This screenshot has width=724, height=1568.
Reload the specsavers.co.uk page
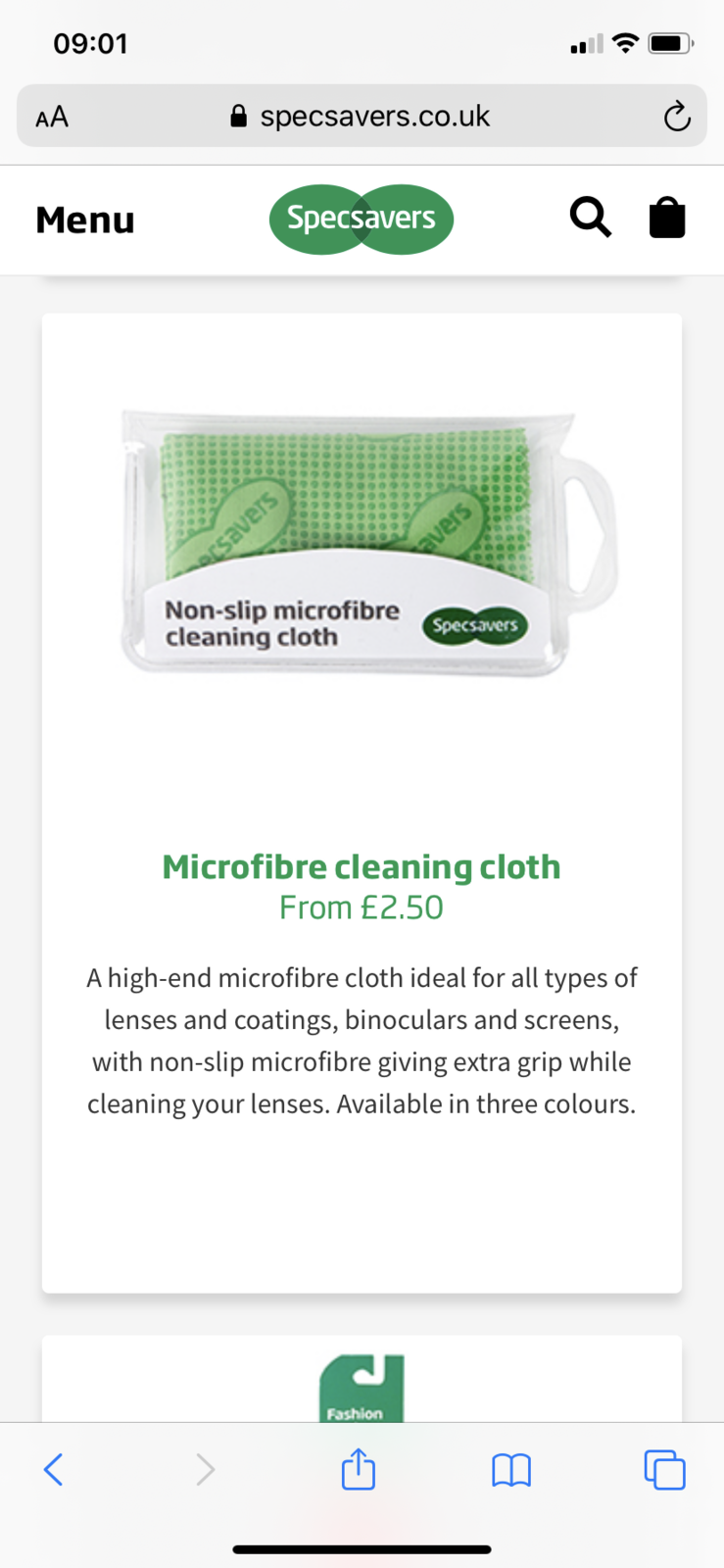(677, 117)
